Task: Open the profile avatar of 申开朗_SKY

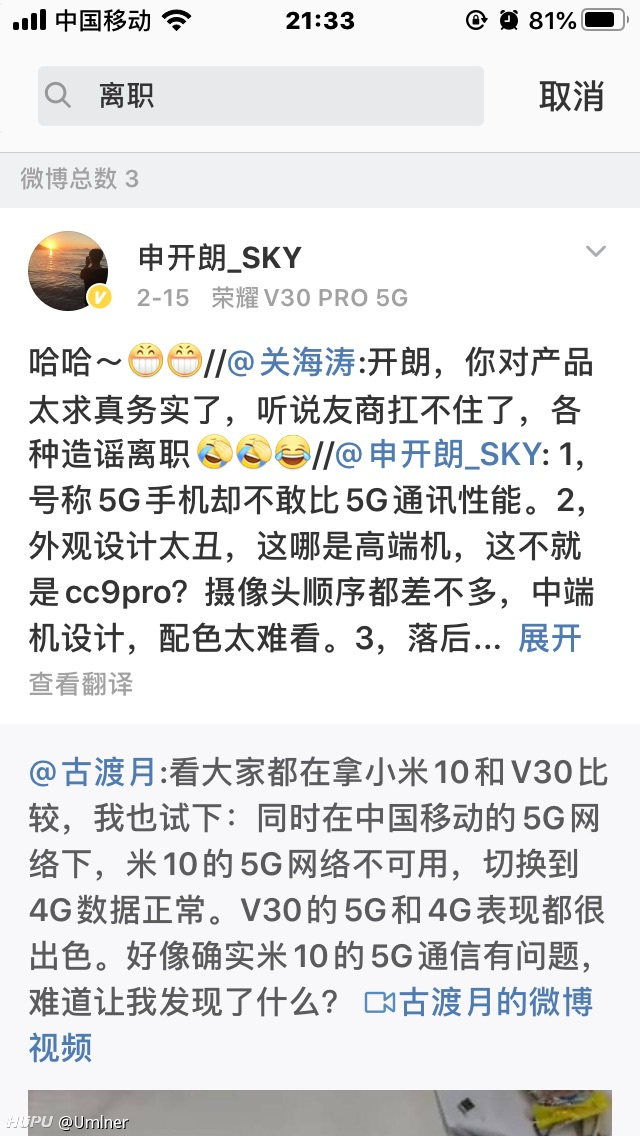Action: click(x=68, y=271)
